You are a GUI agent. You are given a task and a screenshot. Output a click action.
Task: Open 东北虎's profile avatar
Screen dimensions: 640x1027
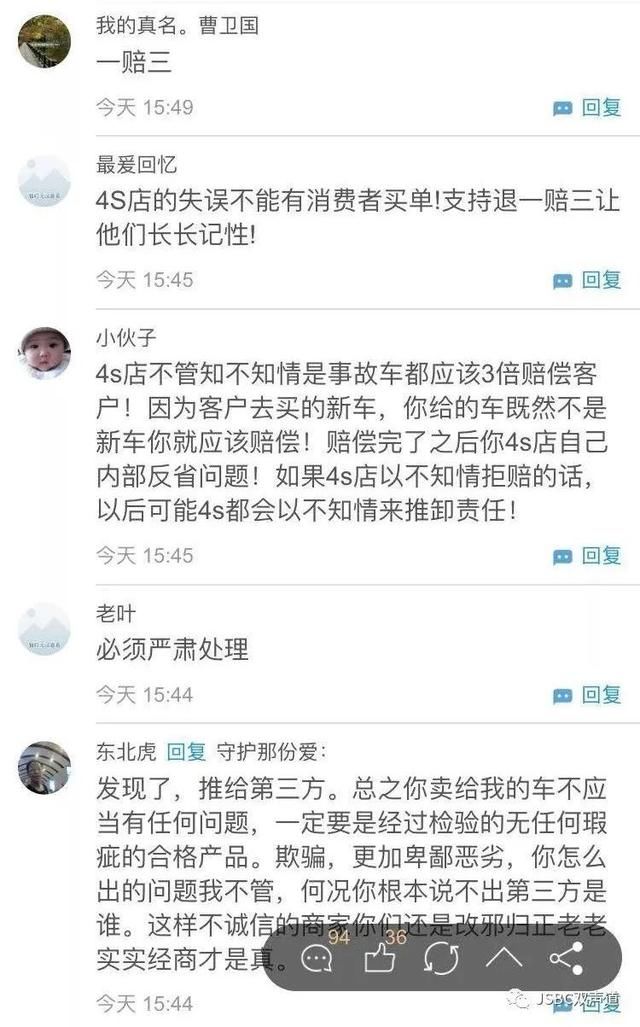(45, 767)
